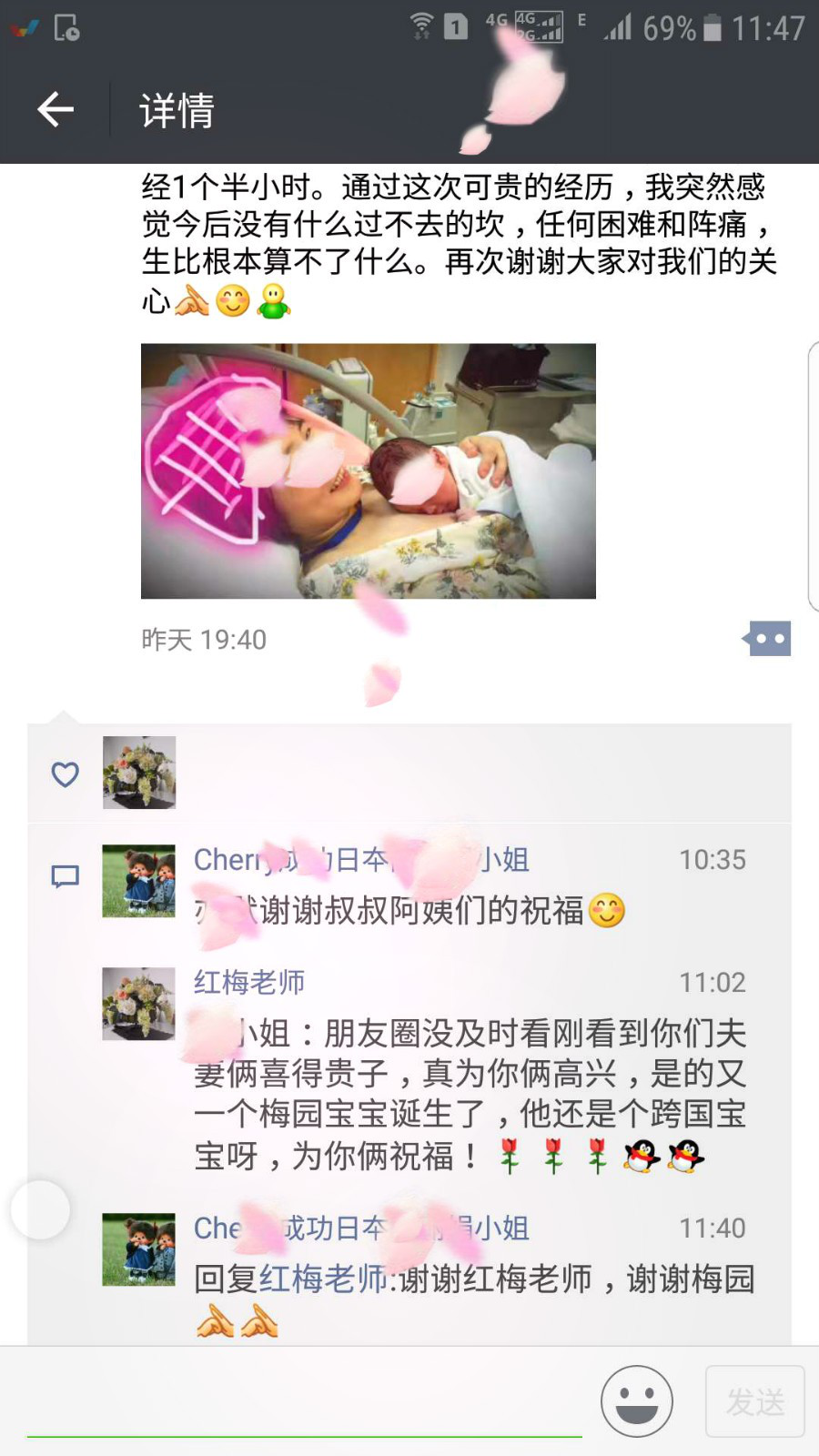Open 红梅老师's flower avatar beside her comment
Image resolution: width=819 pixels, height=1456 pixels.
click(x=138, y=1004)
